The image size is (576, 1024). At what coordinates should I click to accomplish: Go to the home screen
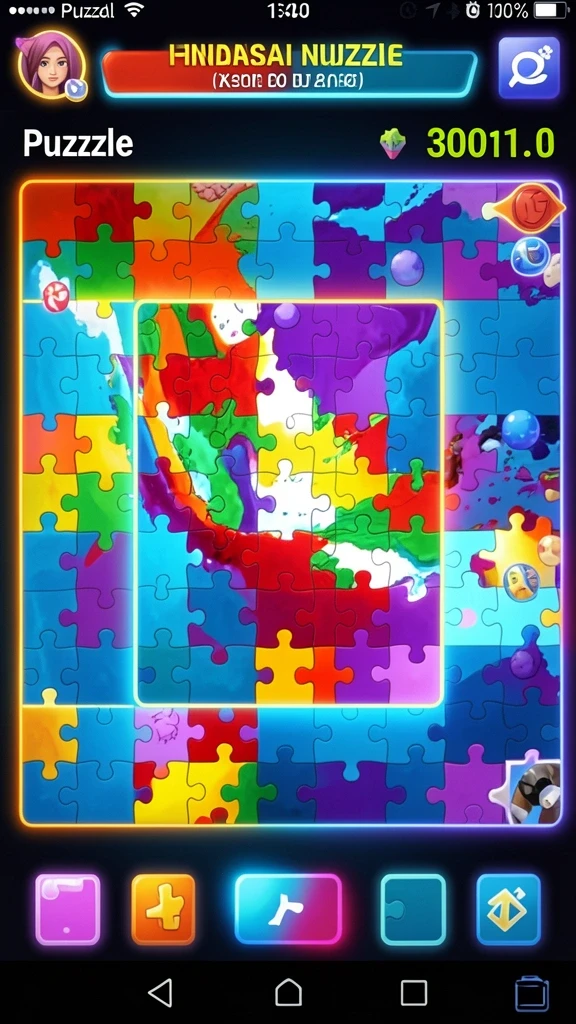[x=288, y=993]
